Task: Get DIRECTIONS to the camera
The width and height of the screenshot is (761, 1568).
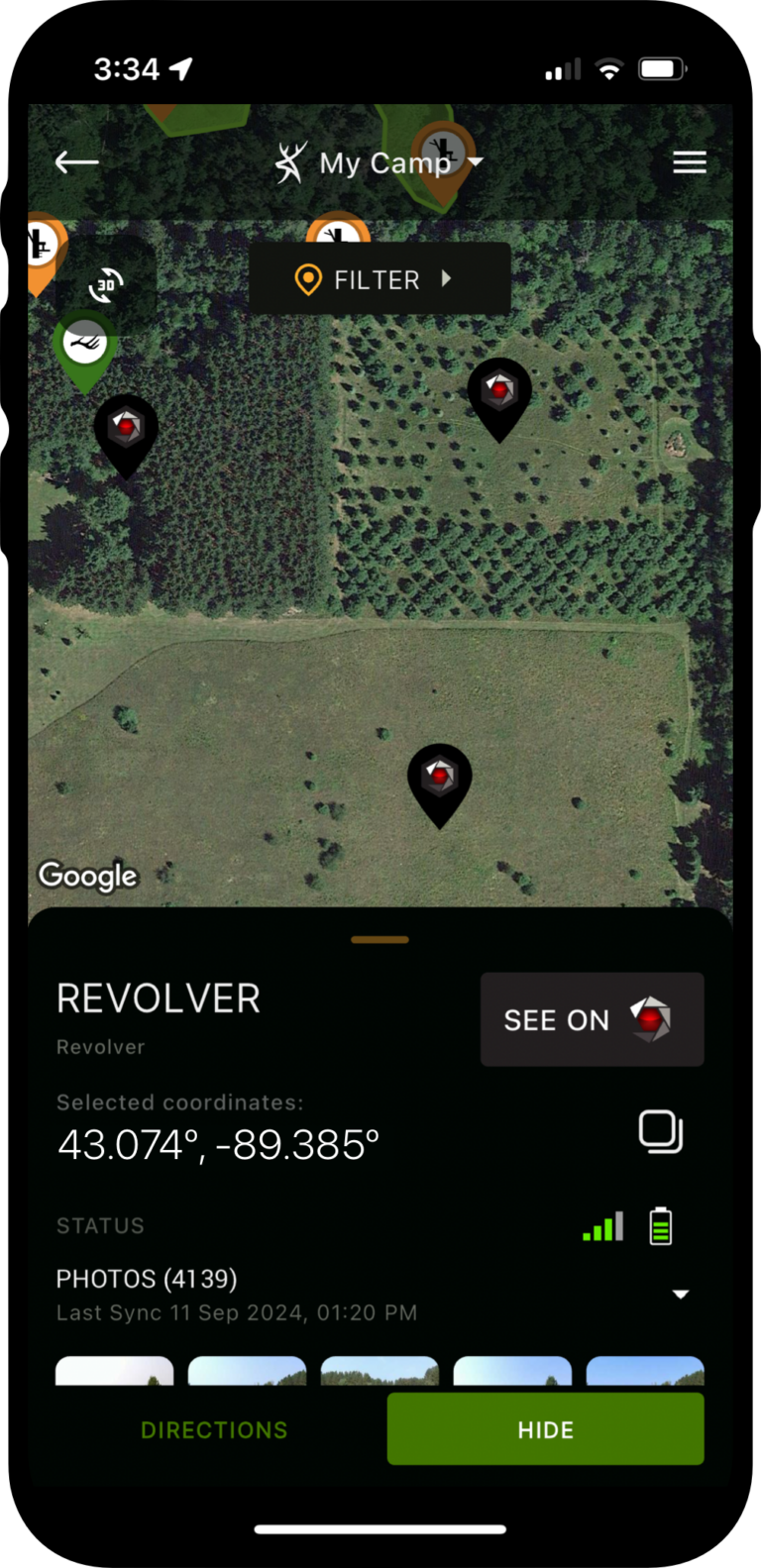Action: pos(213,1429)
